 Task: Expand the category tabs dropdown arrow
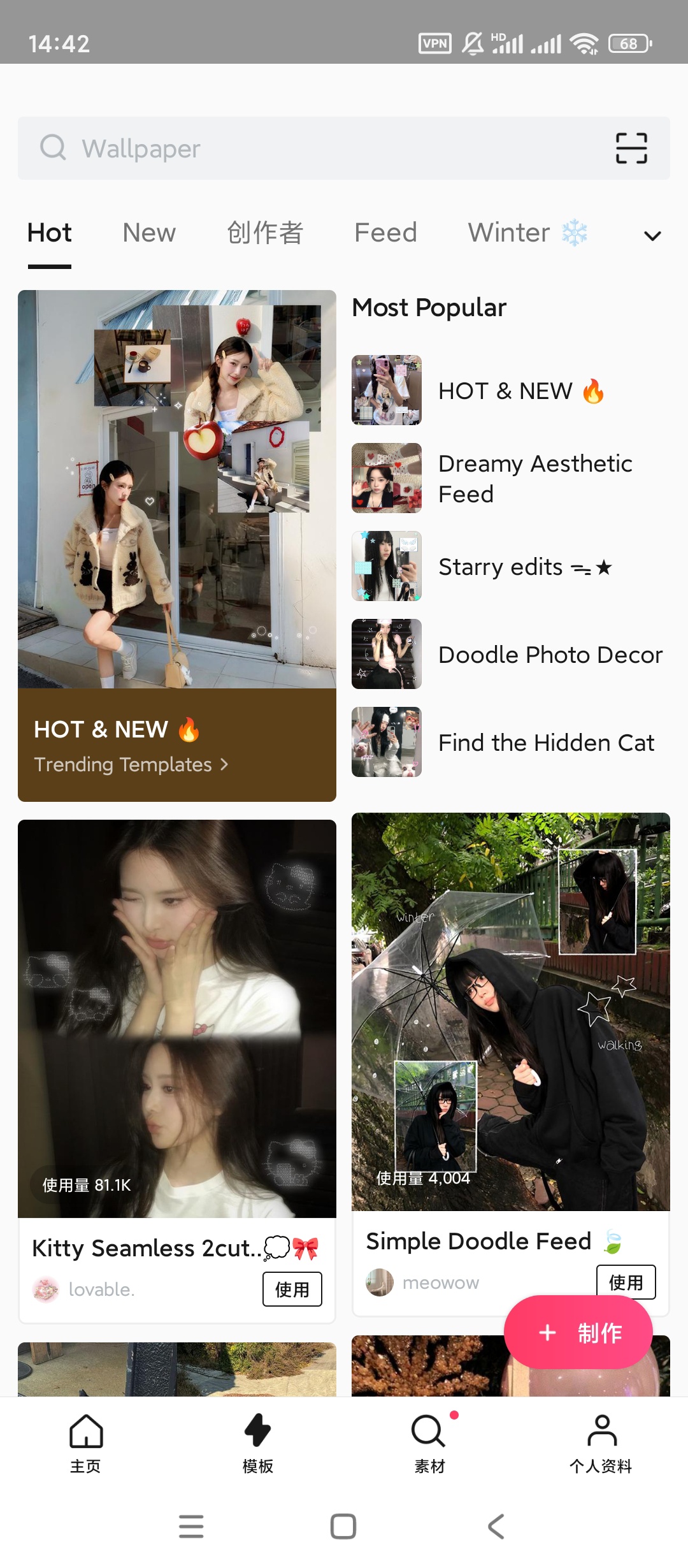click(x=652, y=236)
